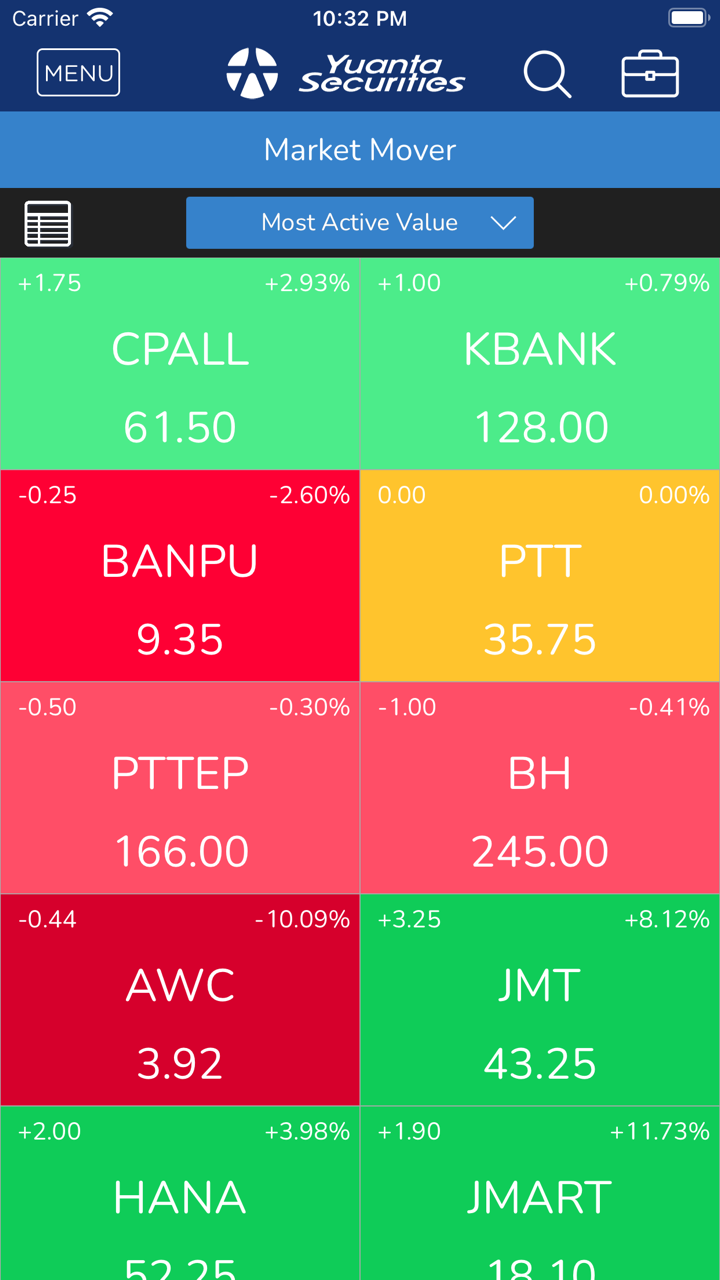Viewport: 720px width, 1280px height.
Task: Open the search magnifier
Action: pyautogui.click(x=547, y=74)
